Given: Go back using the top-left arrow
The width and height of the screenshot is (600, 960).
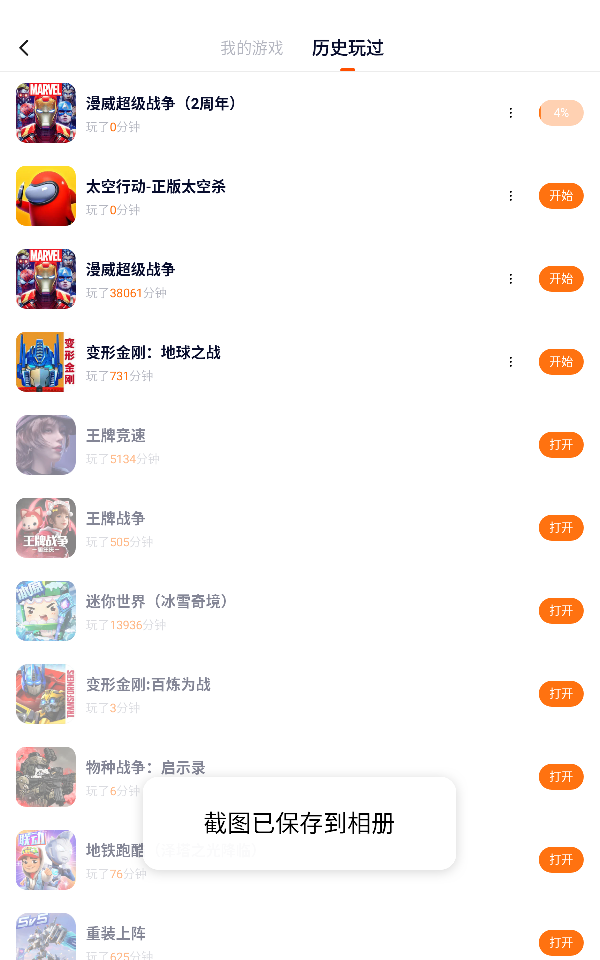Looking at the screenshot, I should coord(24,48).
